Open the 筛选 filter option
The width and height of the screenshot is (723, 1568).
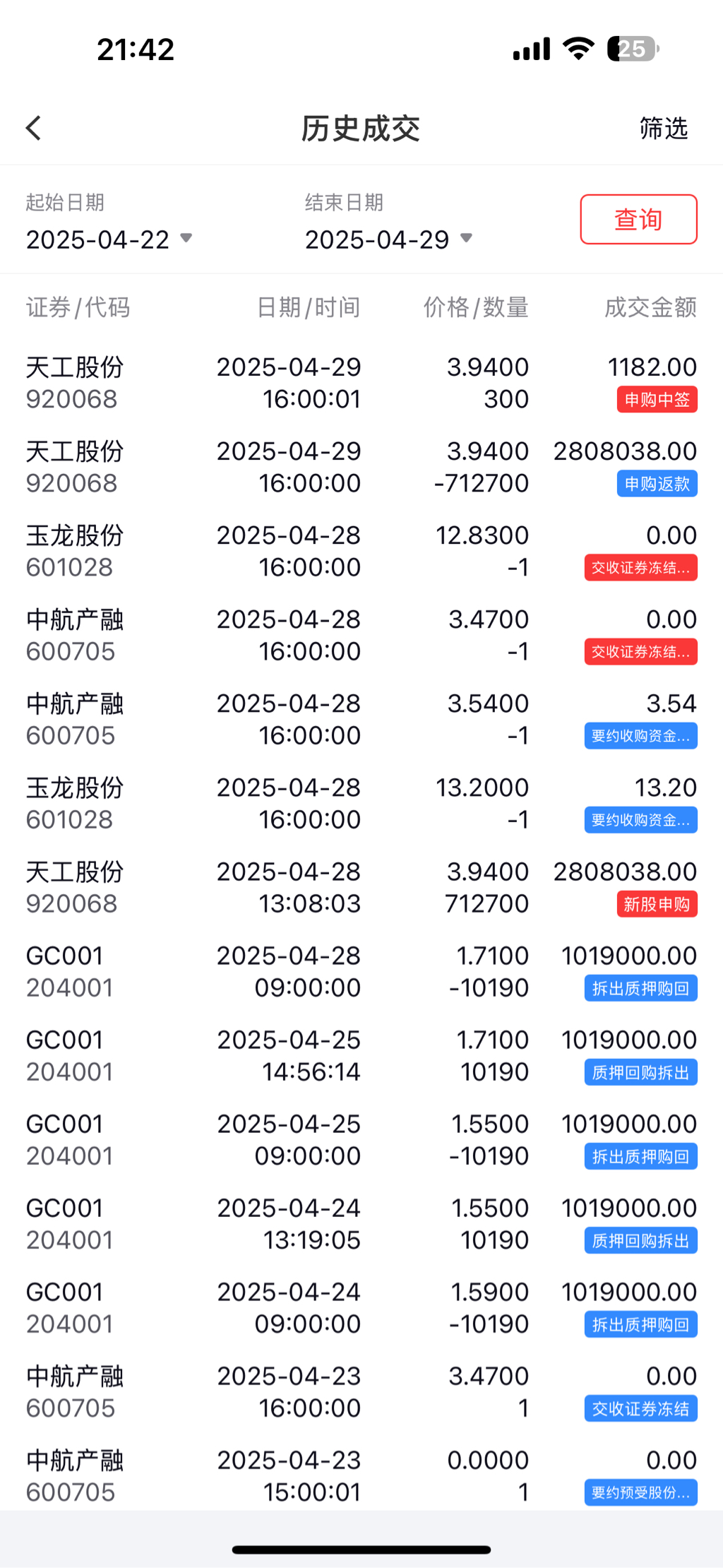(x=663, y=129)
